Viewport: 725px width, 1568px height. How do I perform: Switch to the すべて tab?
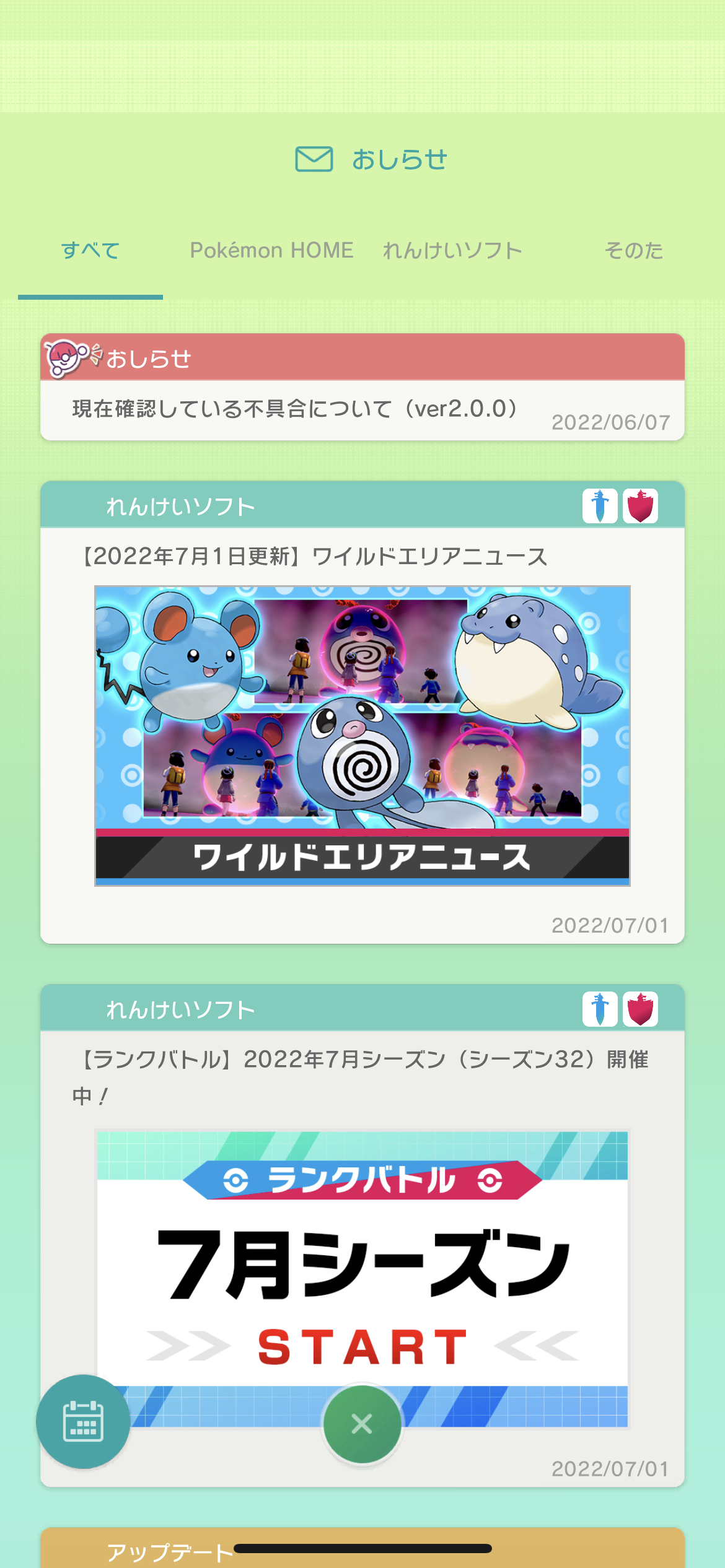[90, 251]
